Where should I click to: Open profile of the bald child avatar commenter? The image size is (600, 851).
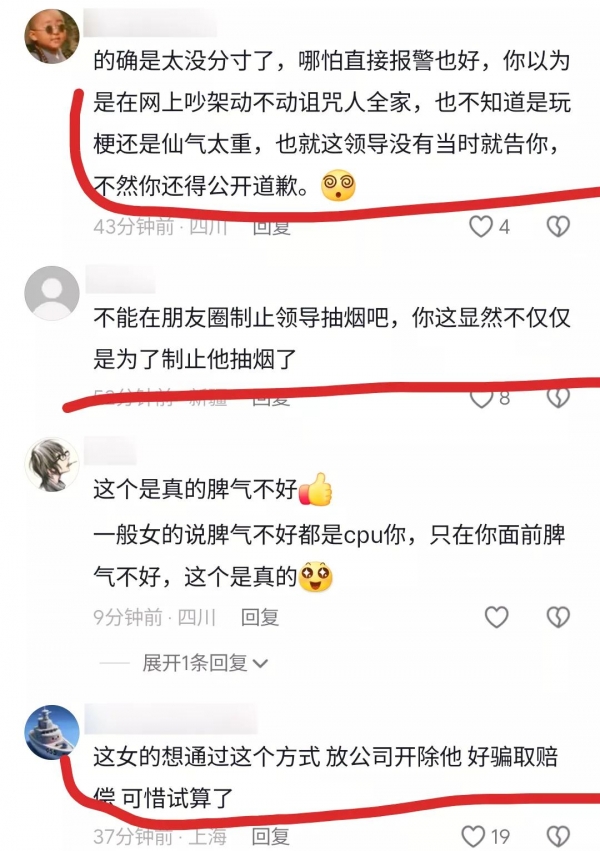pyautogui.click(x=51, y=36)
